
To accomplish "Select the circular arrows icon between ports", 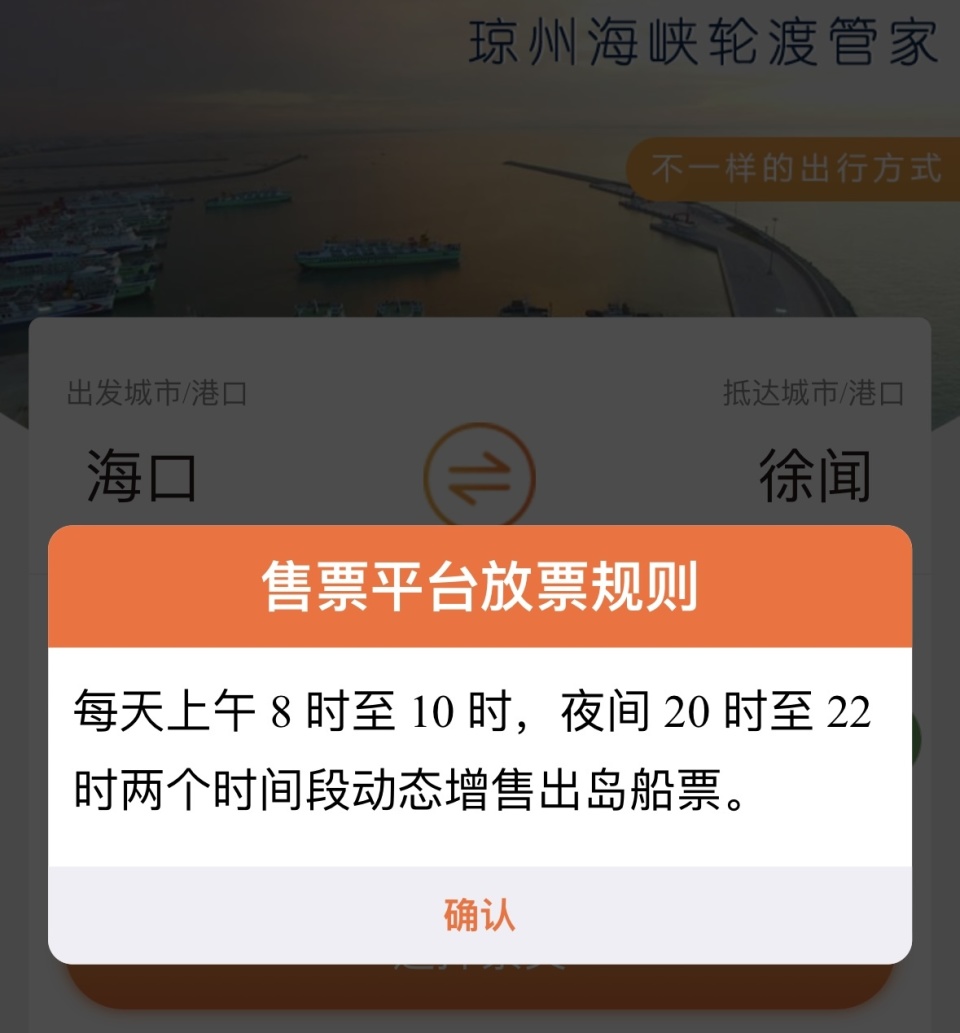I will point(480,478).
